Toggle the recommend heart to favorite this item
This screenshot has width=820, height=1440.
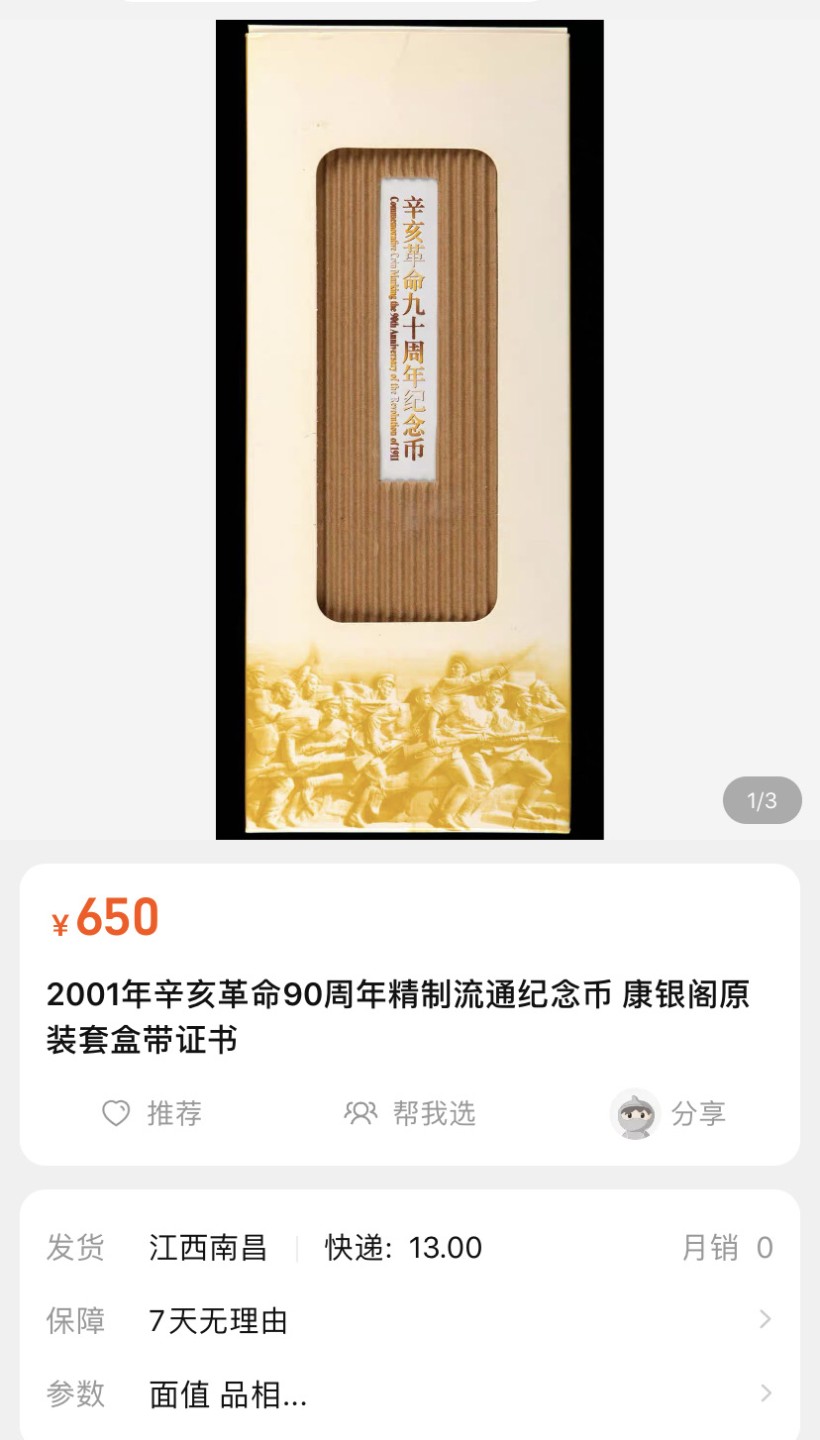pos(116,1113)
